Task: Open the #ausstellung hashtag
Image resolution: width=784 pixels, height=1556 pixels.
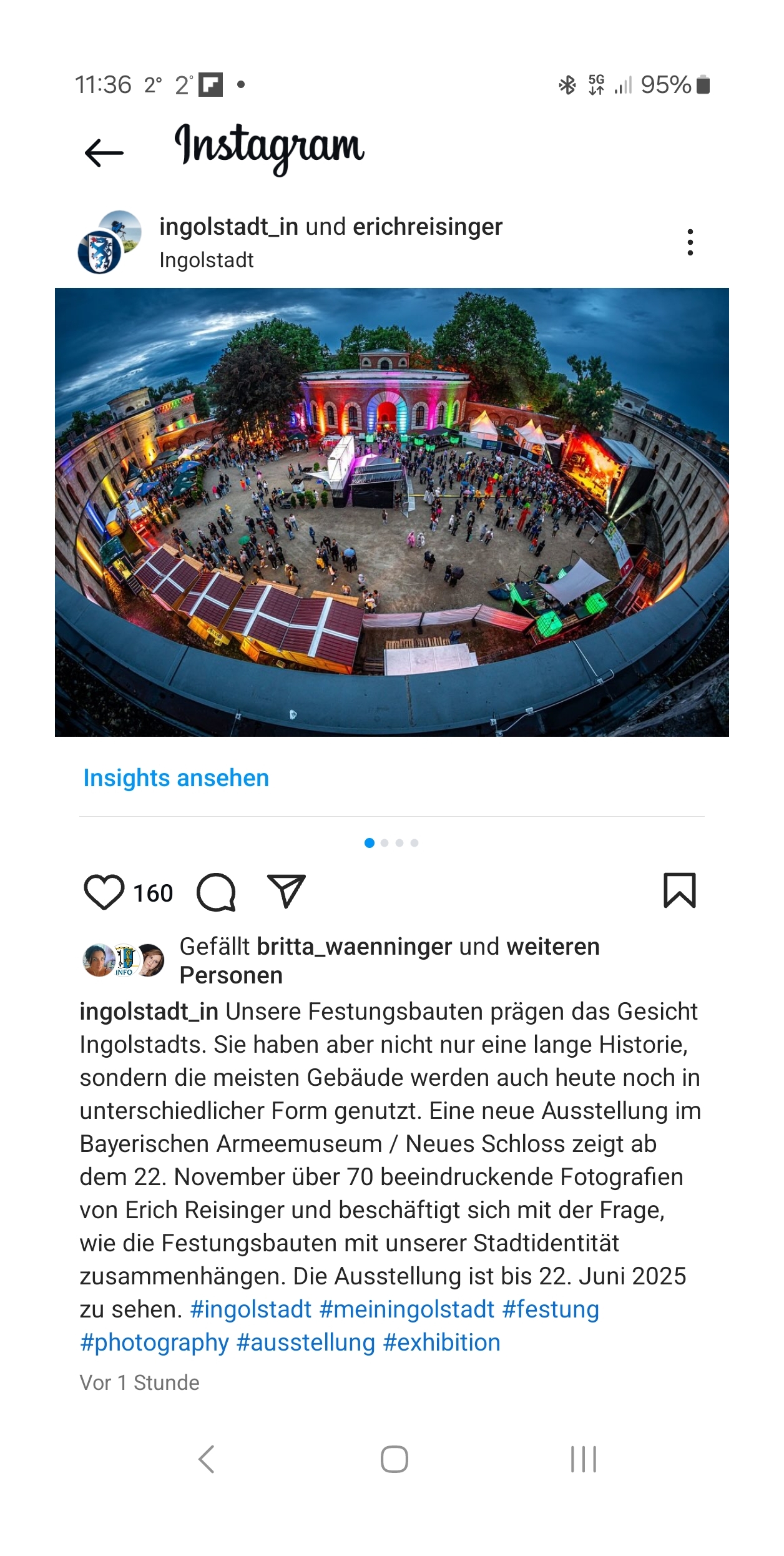Action: click(x=306, y=1342)
